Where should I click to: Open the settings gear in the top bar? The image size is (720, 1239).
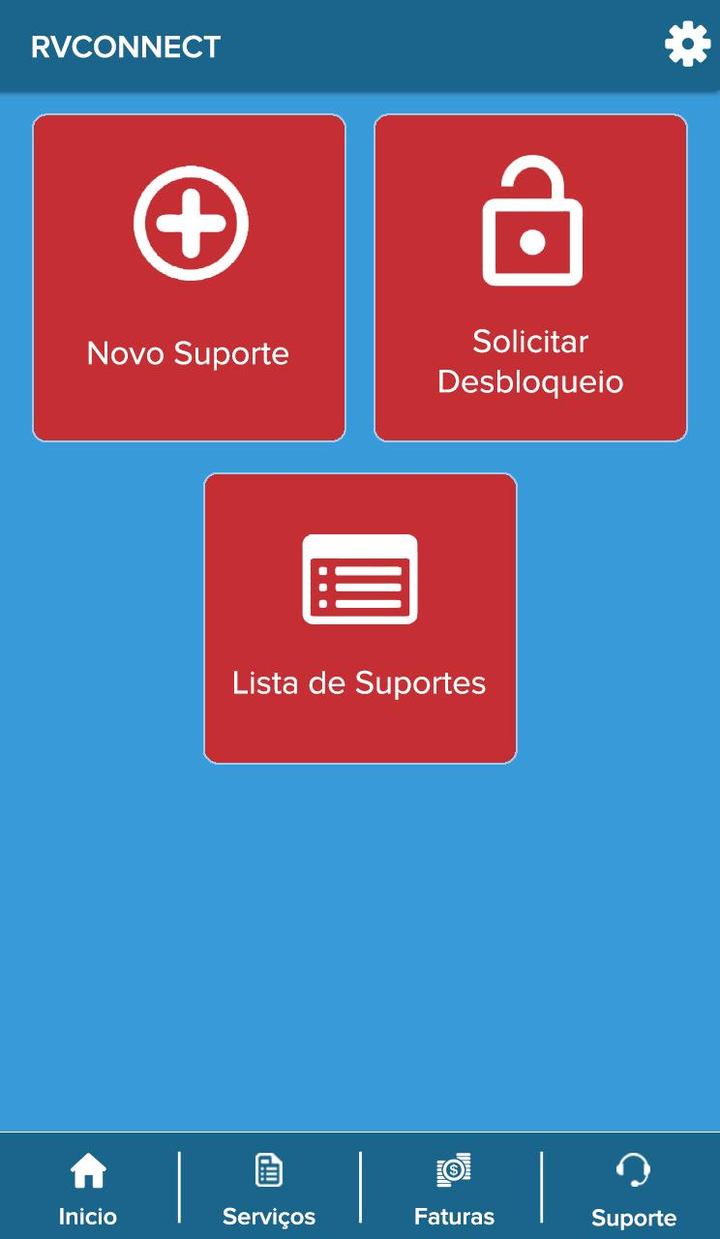[x=686, y=44]
